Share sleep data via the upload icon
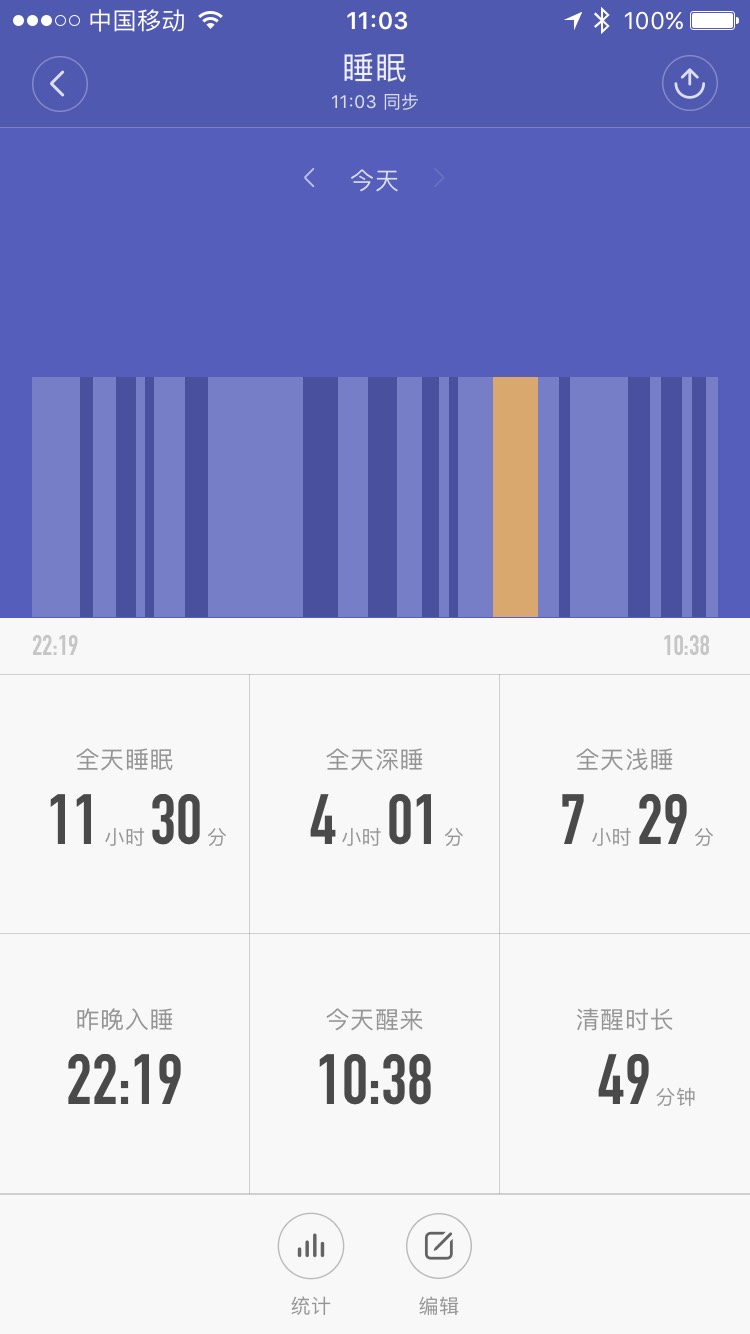The image size is (750, 1334). (x=690, y=84)
